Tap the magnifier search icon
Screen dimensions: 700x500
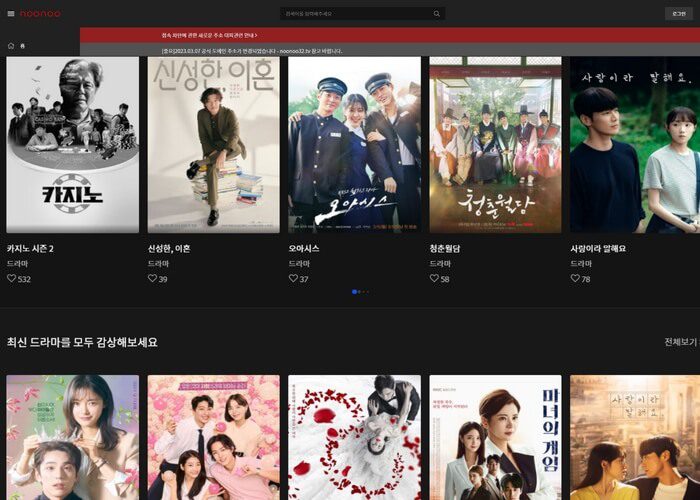[436, 14]
